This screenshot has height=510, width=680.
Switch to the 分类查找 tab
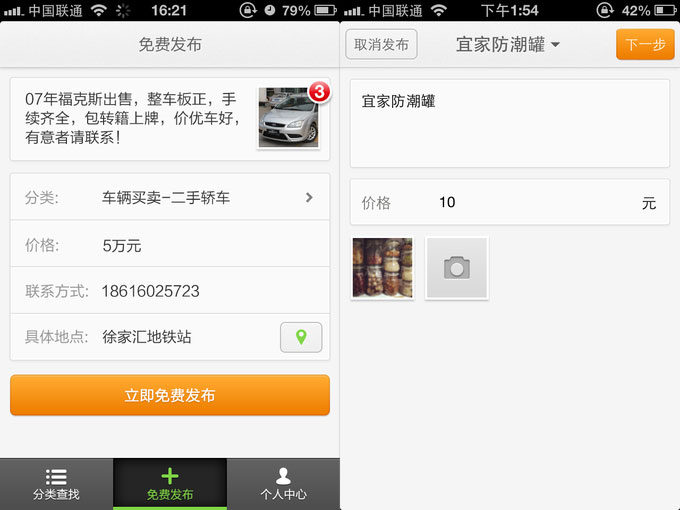56,484
